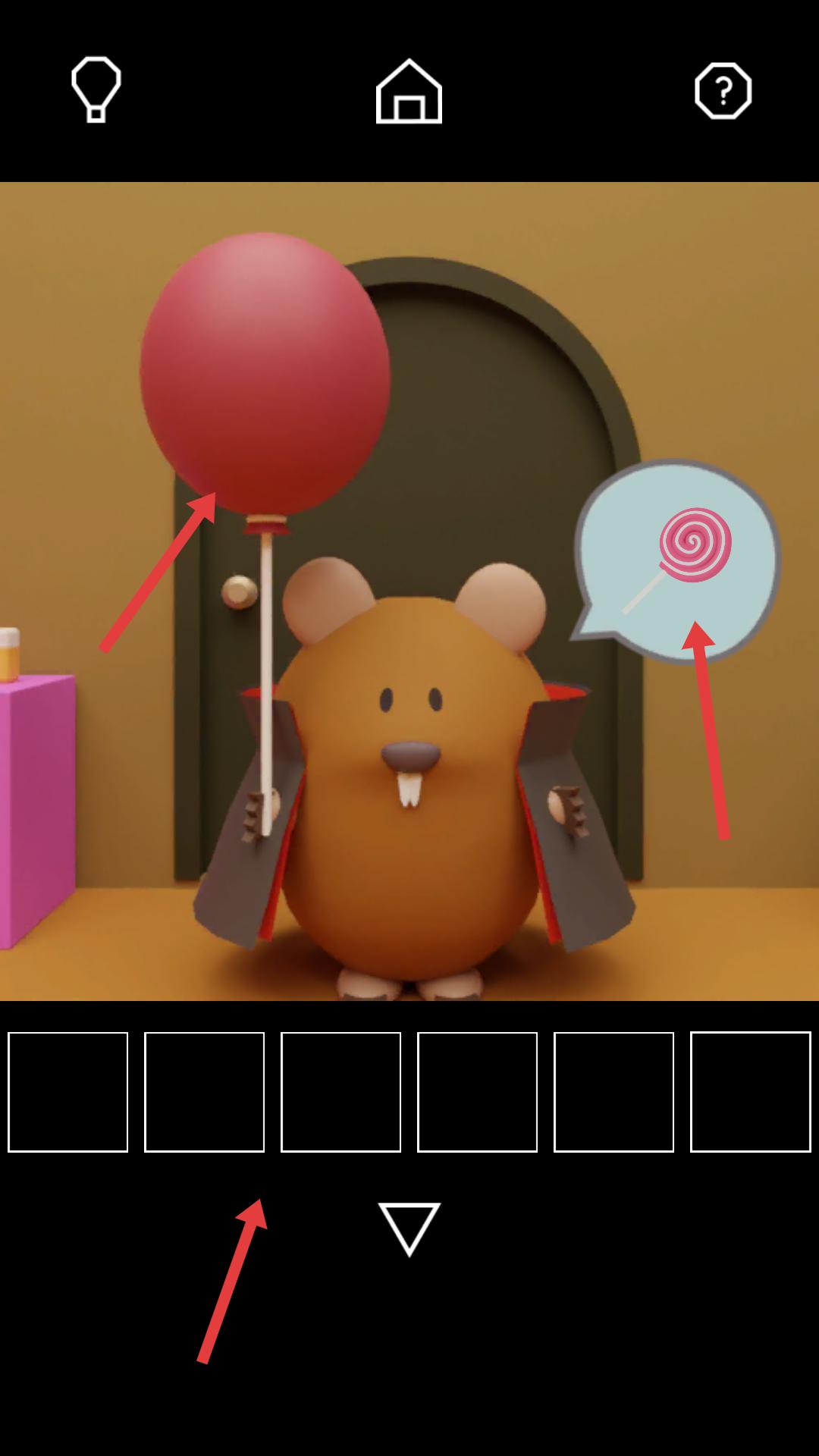Open the lightbulb hint
This screenshot has height=1456, width=819.
click(x=96, y=89)
